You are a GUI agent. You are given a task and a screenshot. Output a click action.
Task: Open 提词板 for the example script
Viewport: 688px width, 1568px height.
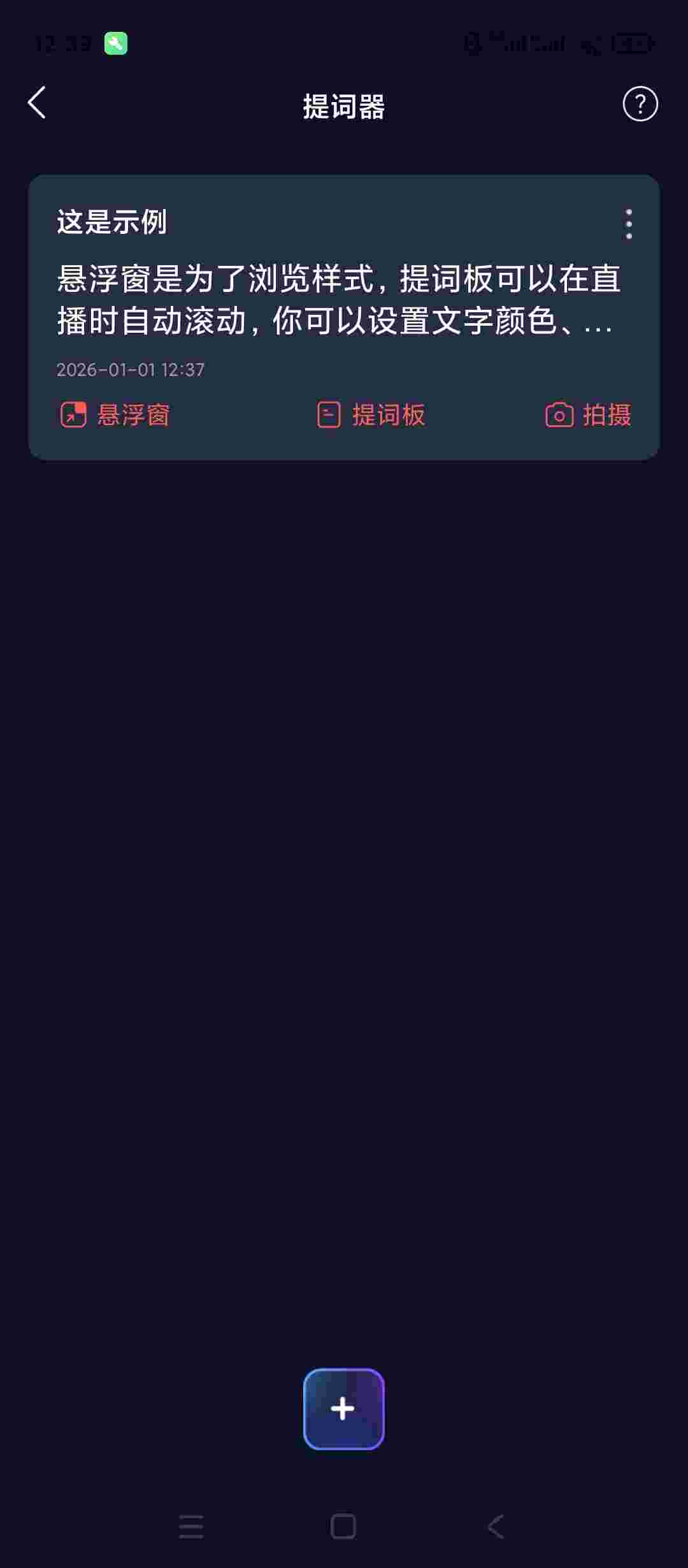[371, 415]
